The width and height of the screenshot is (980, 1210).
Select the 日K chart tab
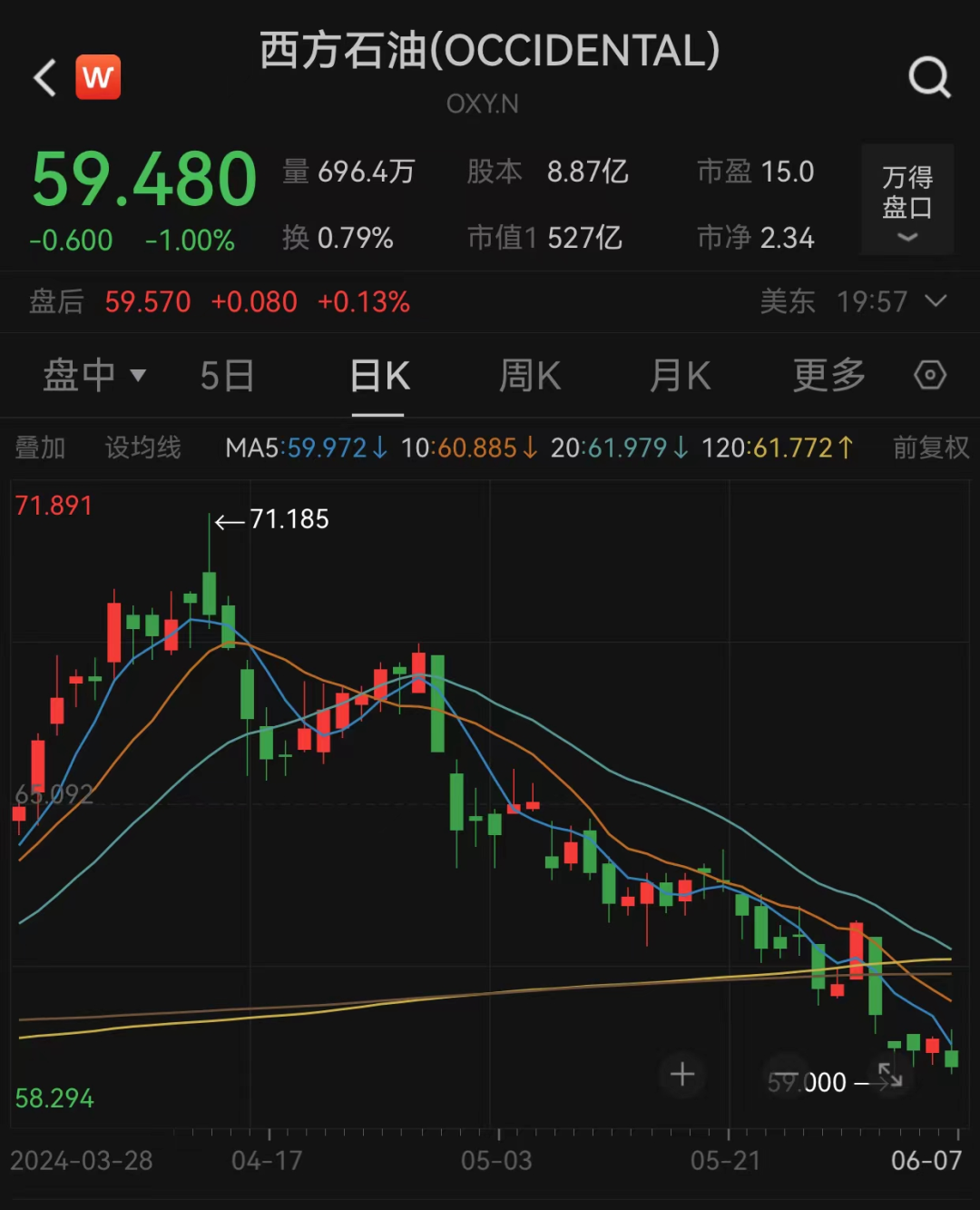379,375
